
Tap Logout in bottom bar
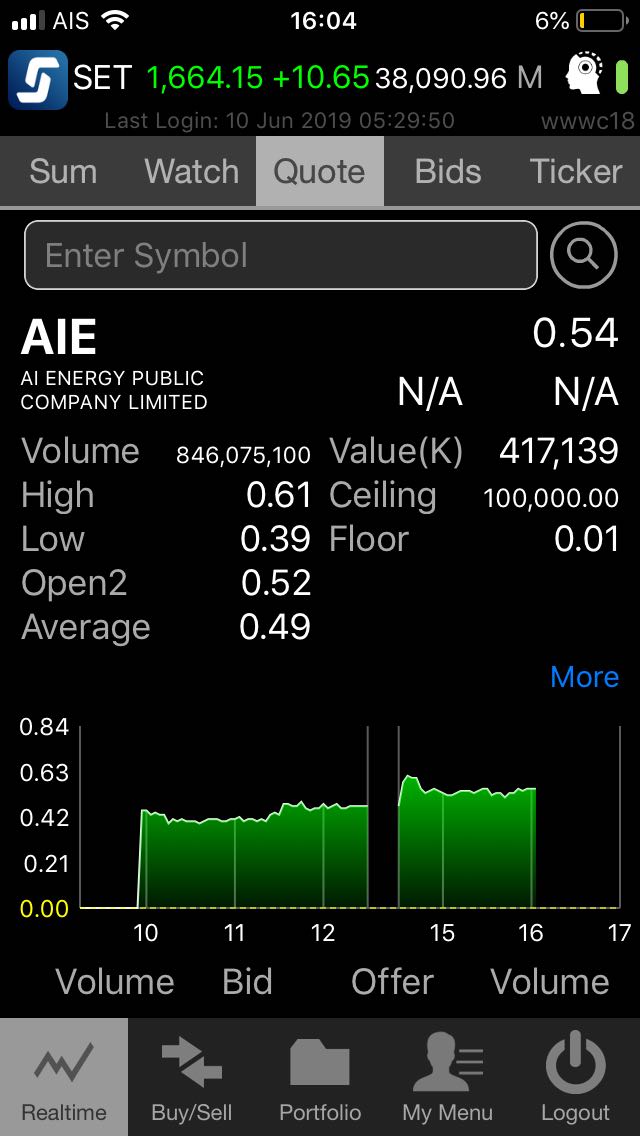576,1078
